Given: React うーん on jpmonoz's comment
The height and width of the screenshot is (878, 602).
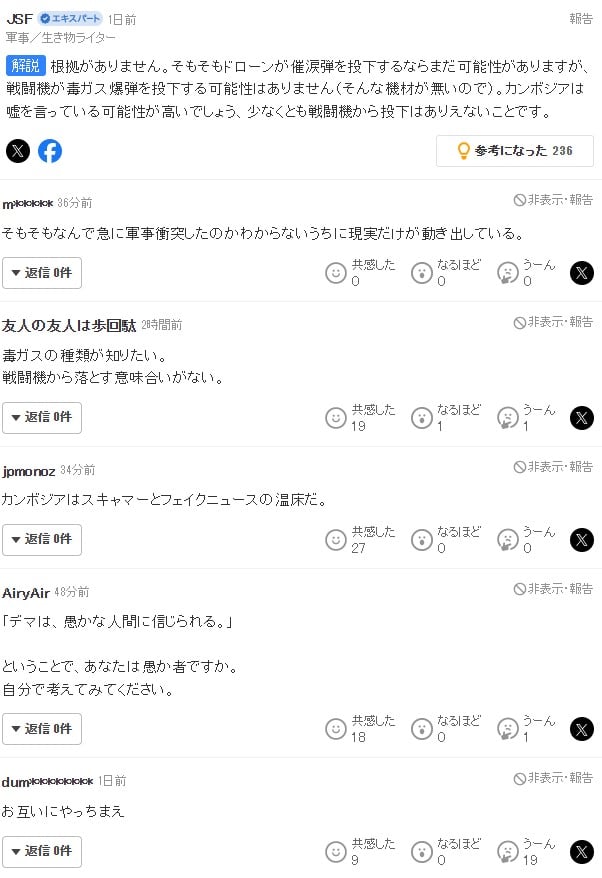Looking at the screenshot, I should point(508,539).
